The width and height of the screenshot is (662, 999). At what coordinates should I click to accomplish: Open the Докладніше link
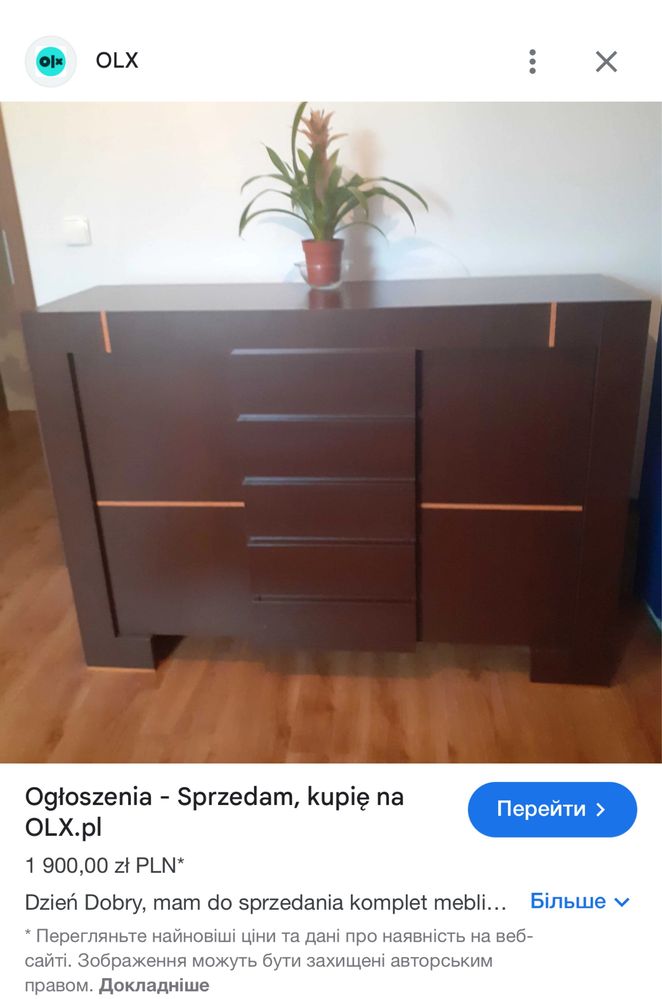(153, 984)
